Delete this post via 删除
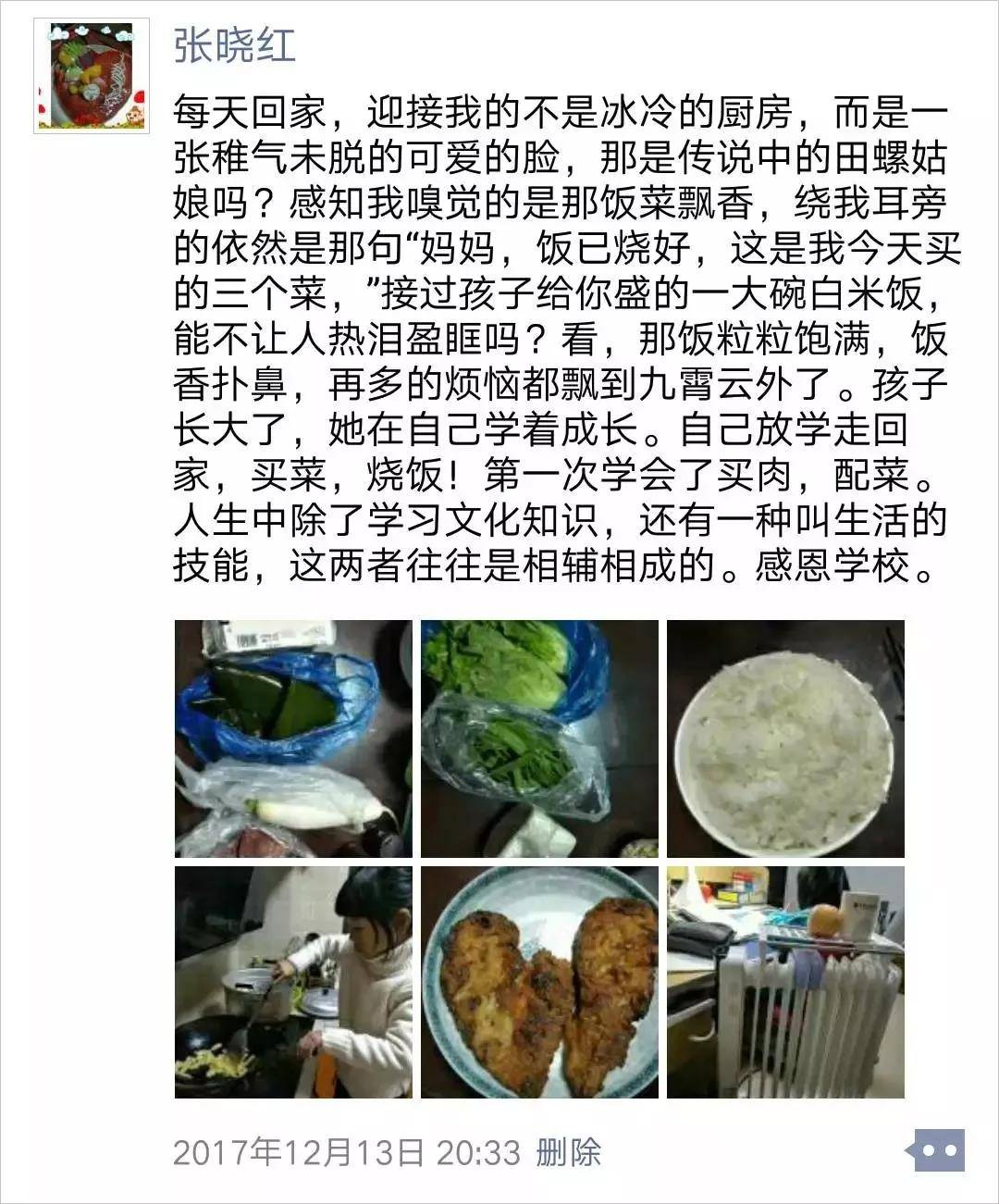 [568, 1152]
